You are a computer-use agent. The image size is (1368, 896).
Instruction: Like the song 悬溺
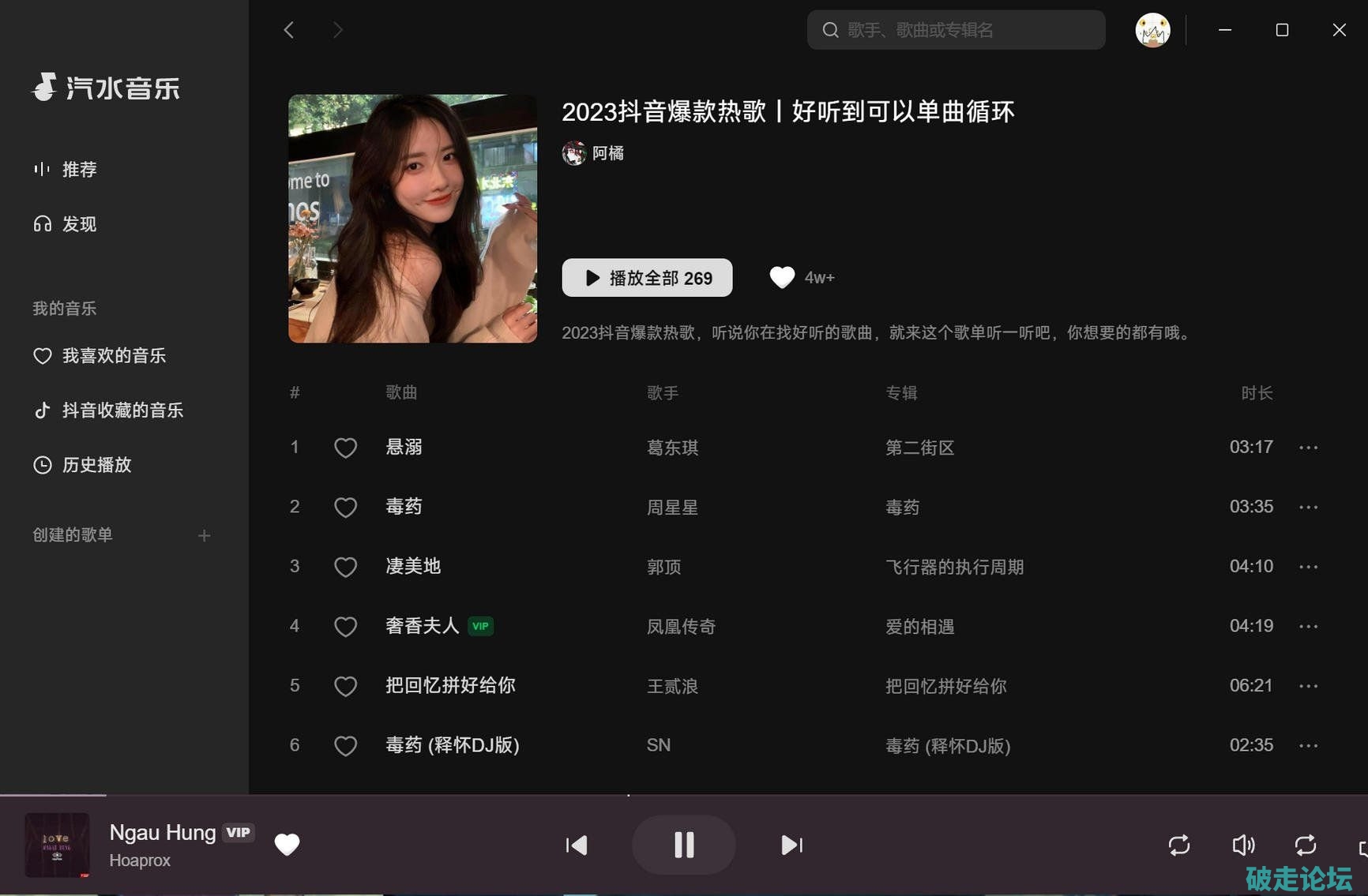345,448
